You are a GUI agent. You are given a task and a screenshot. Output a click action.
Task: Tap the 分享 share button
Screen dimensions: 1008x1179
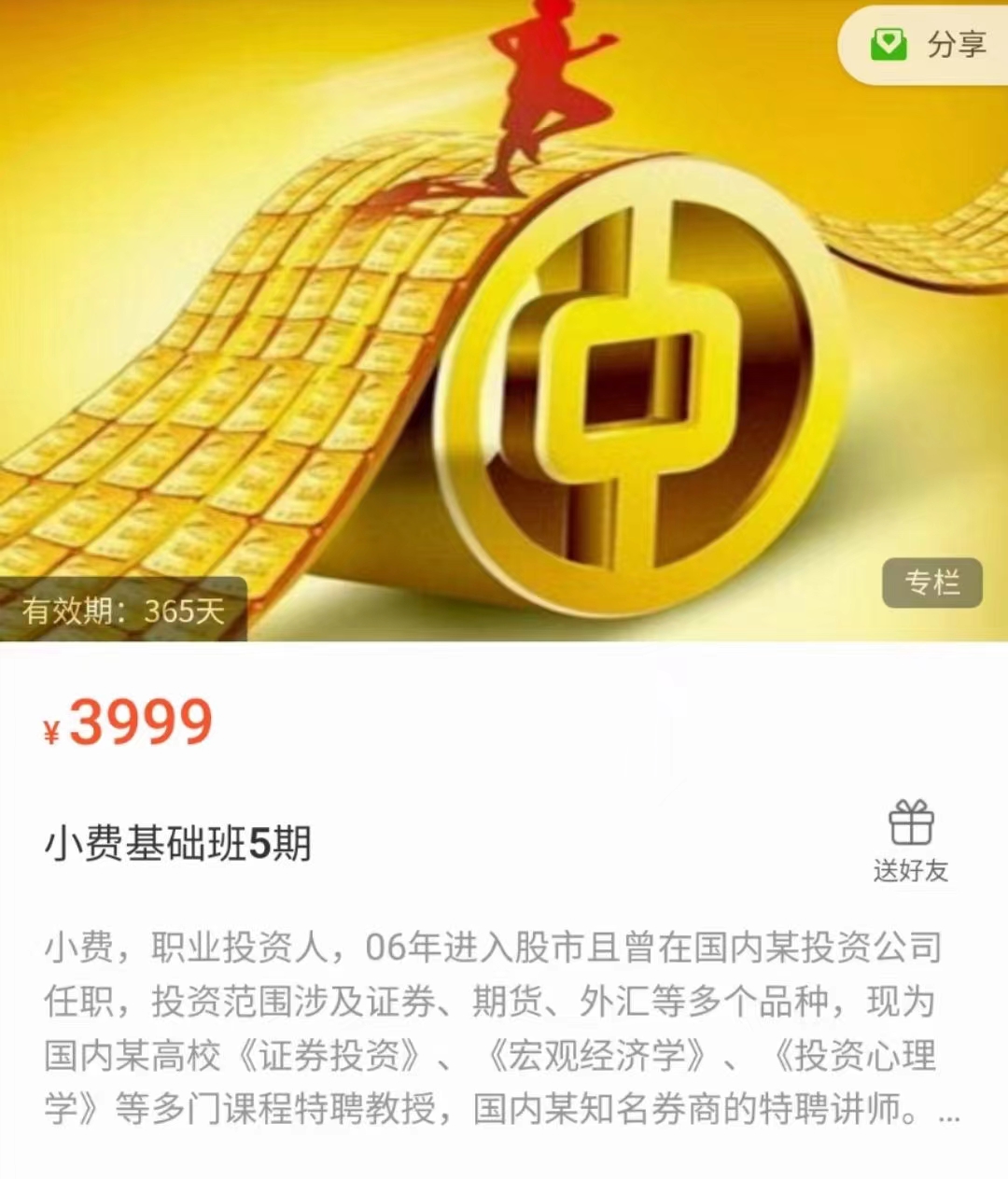pyautogui.click(x=927, y=44)
